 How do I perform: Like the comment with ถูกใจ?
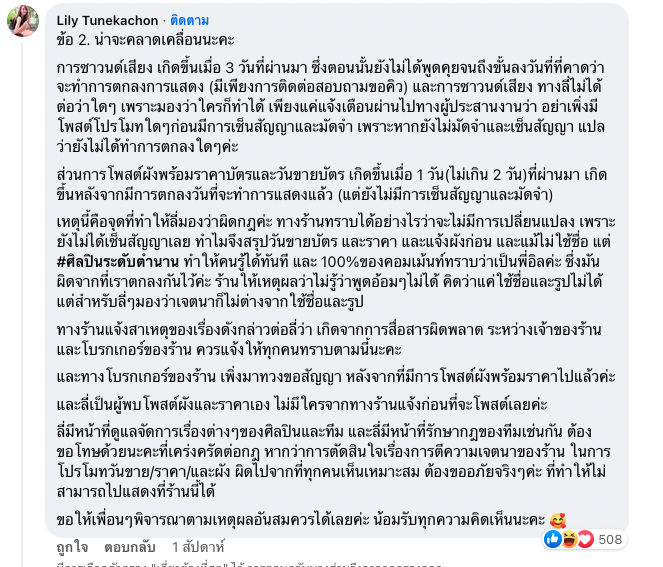tap(72, 547)
